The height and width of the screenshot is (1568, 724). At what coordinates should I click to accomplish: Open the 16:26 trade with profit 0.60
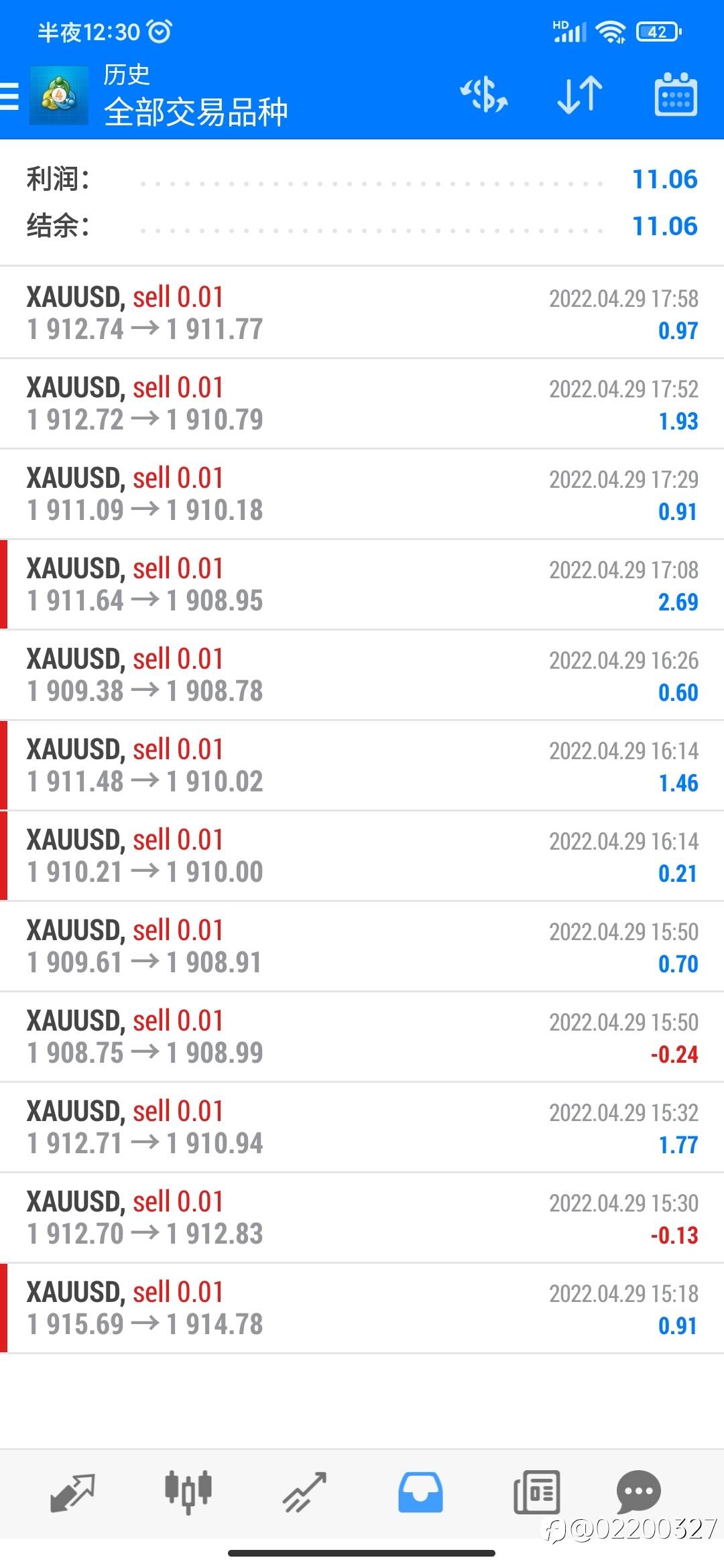tap(362, 675)
